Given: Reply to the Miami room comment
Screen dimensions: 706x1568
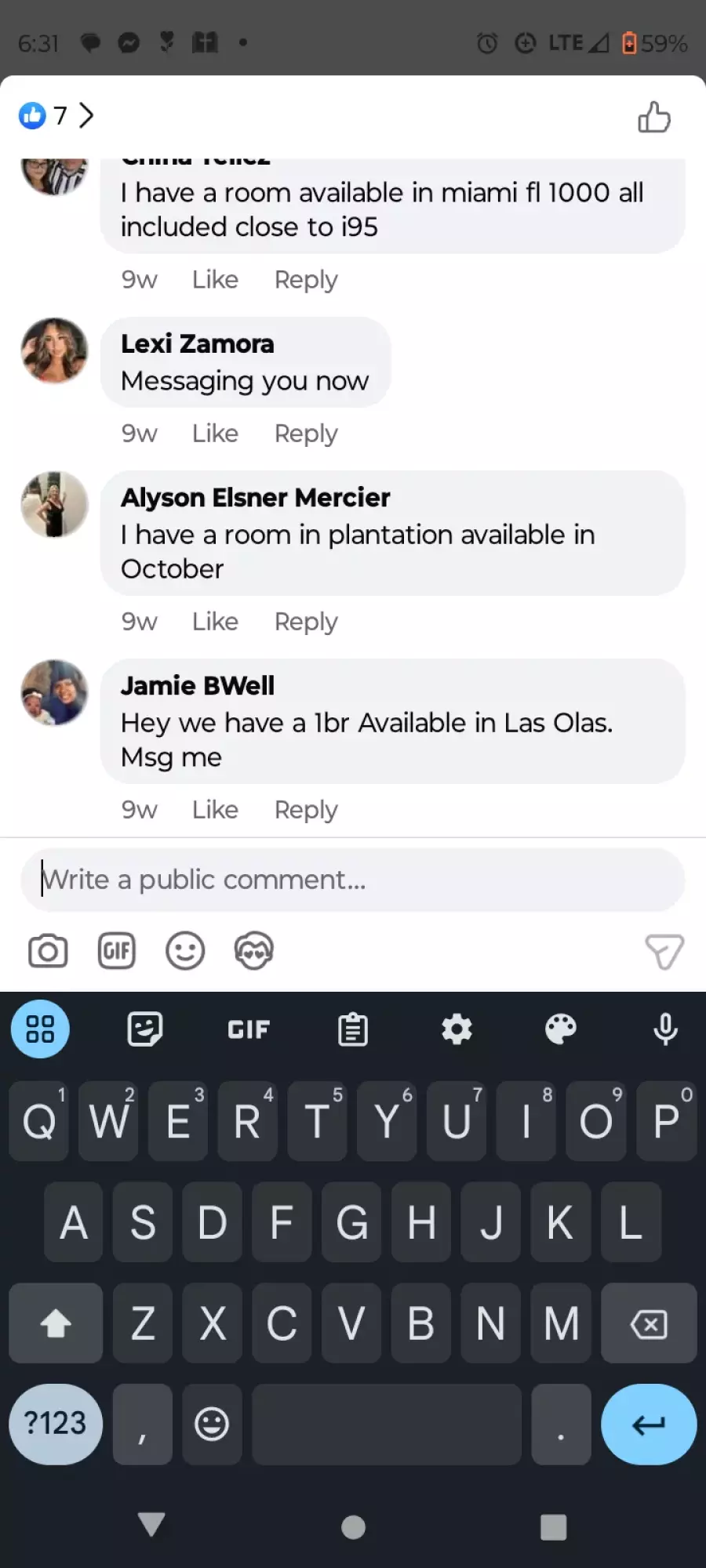Looking at the screenshot, I should click(306, 279).
